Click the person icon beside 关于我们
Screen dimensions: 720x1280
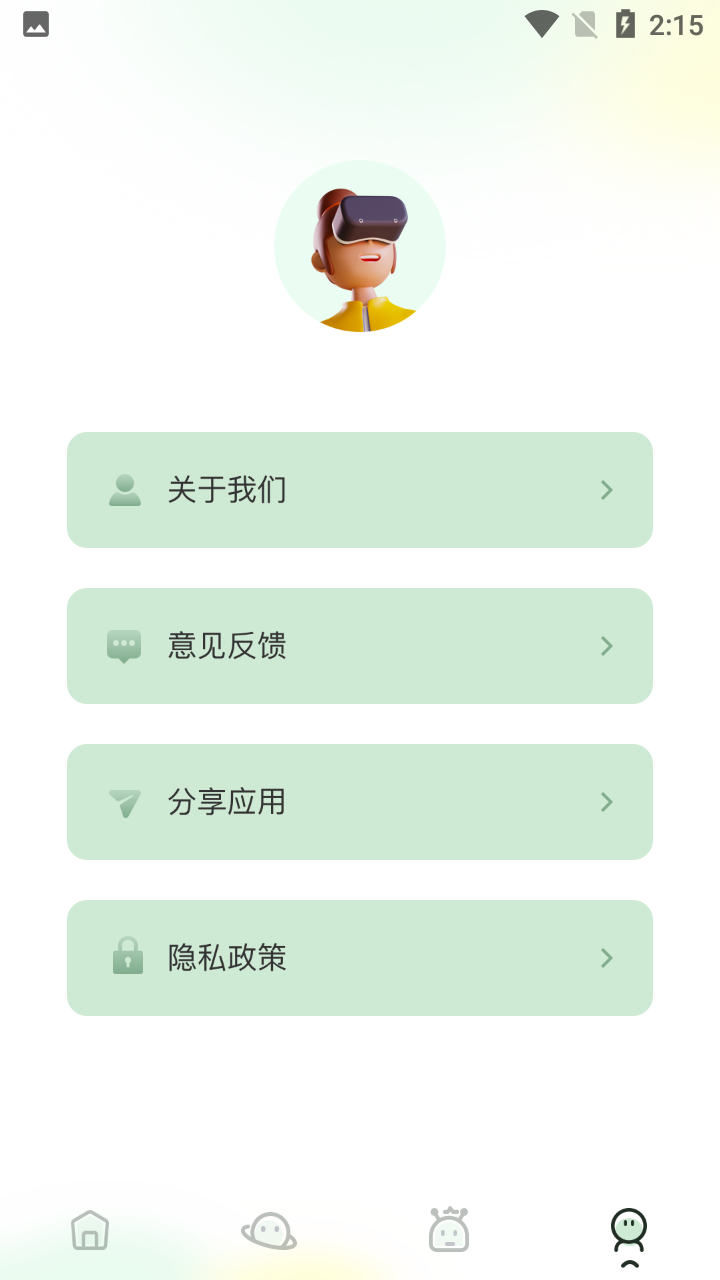pos(124,490)
